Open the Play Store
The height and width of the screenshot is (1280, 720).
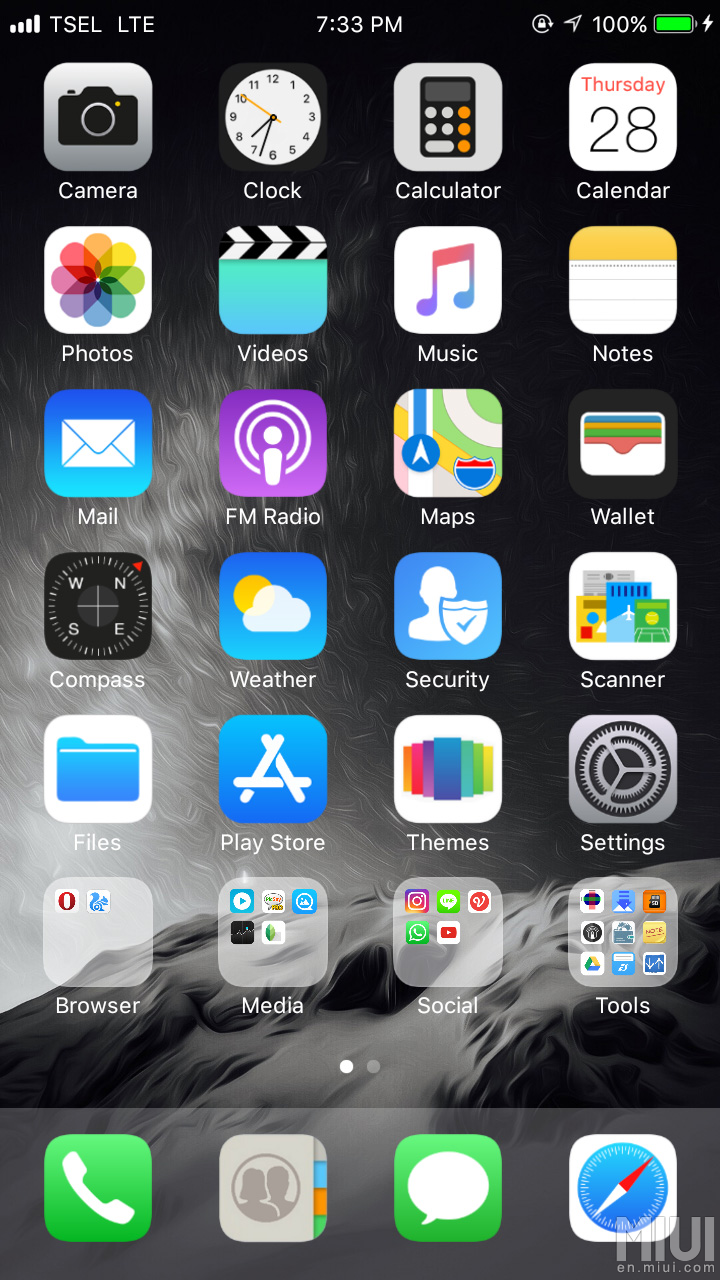point(273,769)
